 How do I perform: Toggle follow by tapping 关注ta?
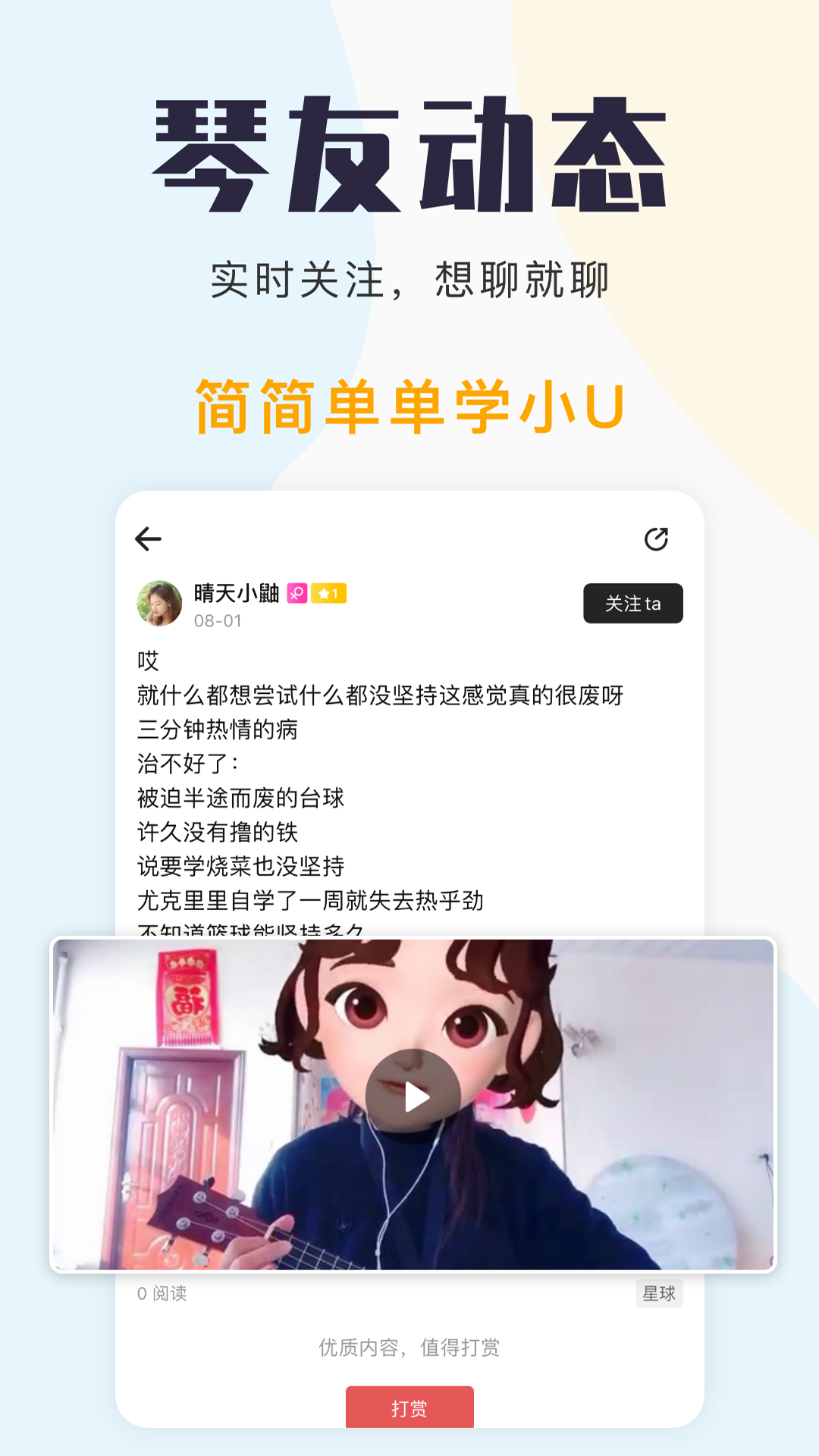(632, 603)
